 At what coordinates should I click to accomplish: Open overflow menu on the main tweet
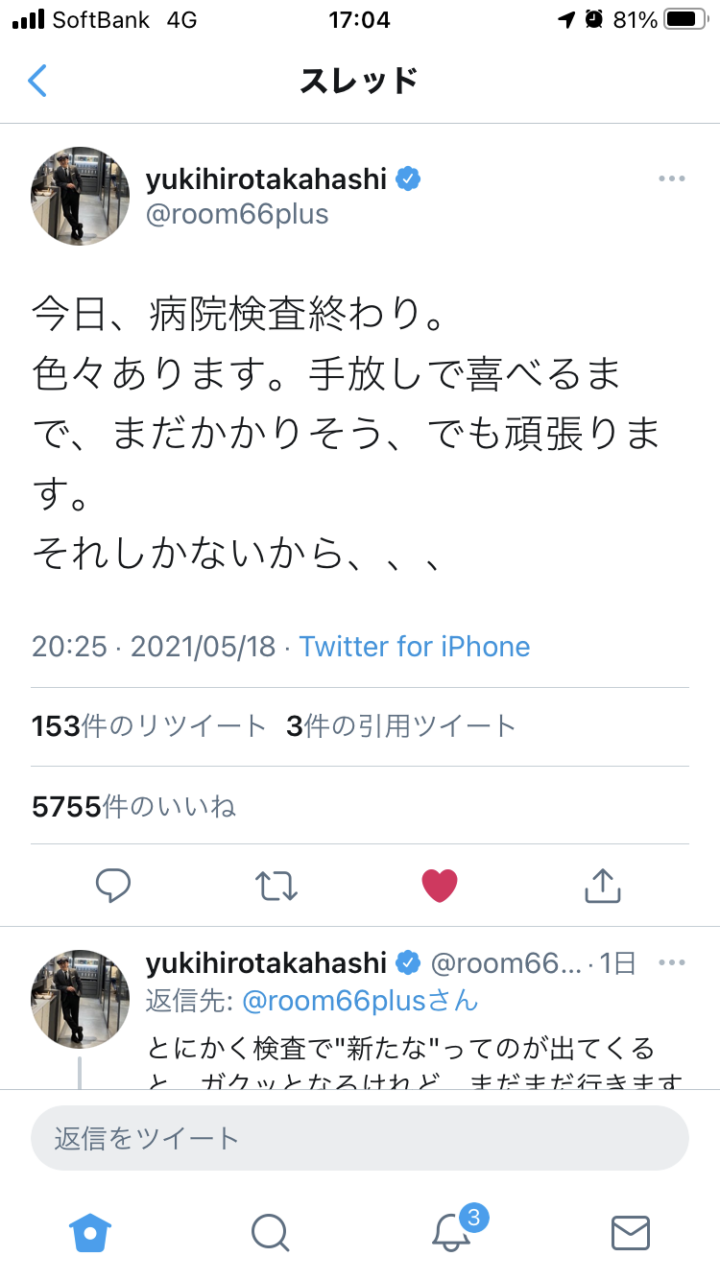[671, 179]
